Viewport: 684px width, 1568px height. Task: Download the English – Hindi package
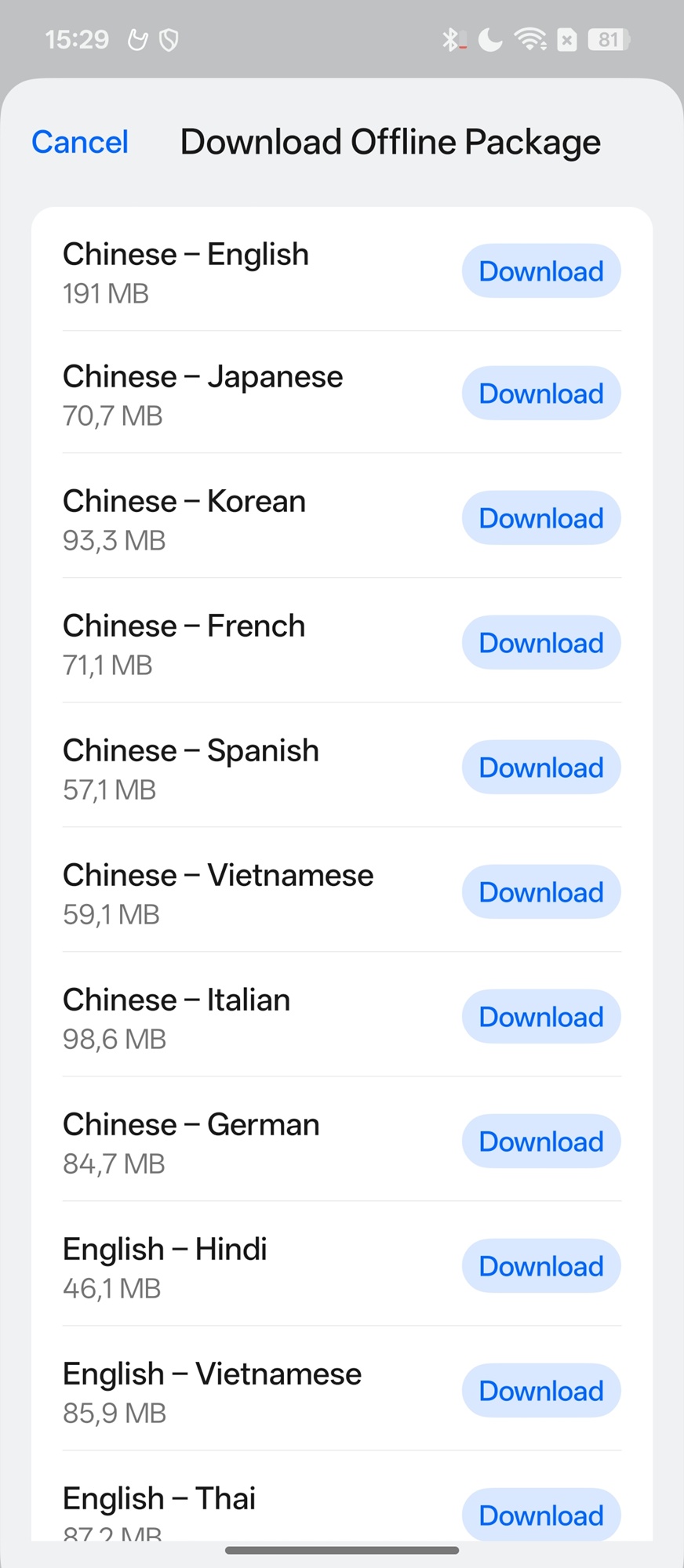coord(541,1266)
